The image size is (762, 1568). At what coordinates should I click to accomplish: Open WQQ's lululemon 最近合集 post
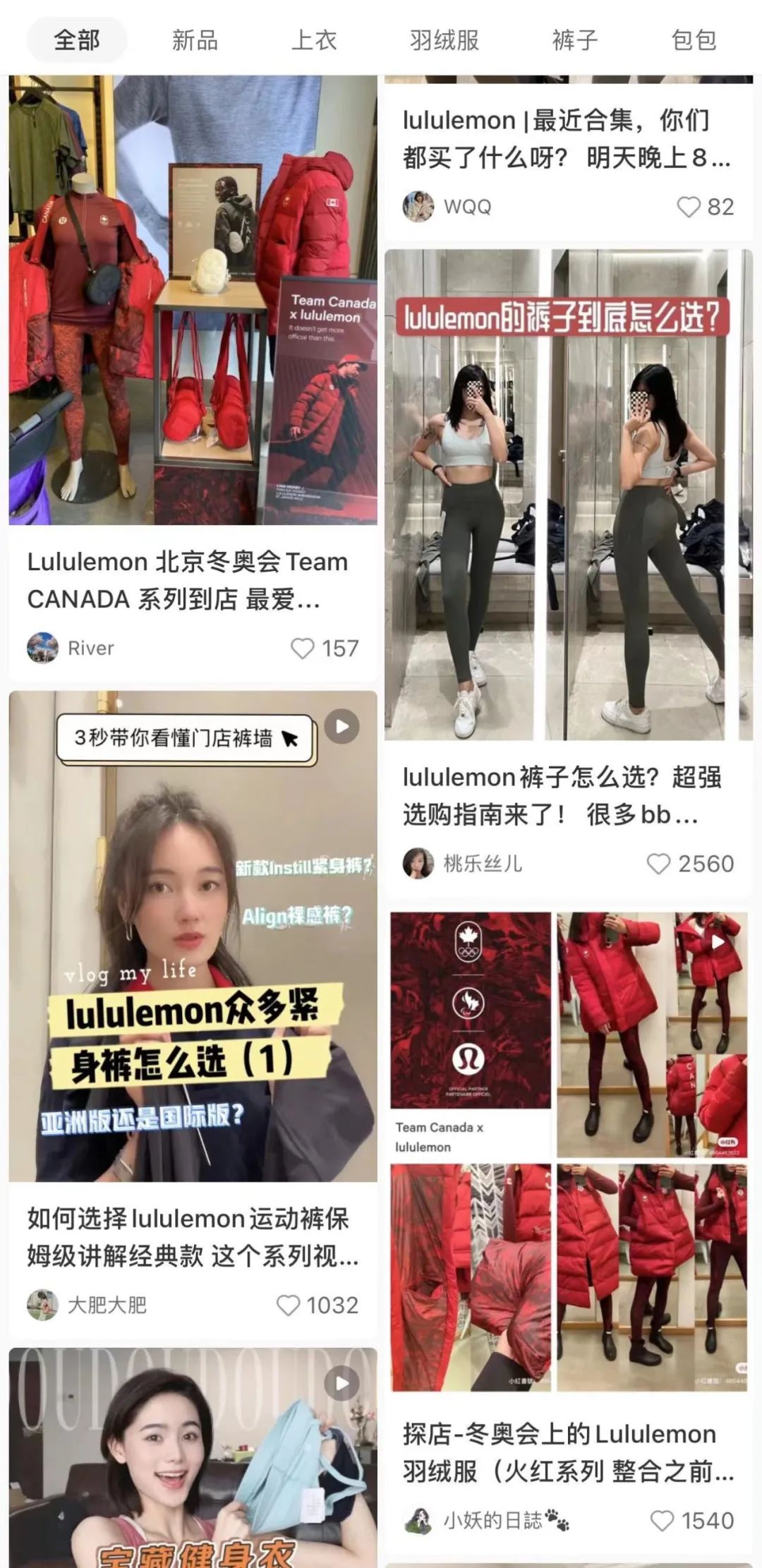coord(567,140)
